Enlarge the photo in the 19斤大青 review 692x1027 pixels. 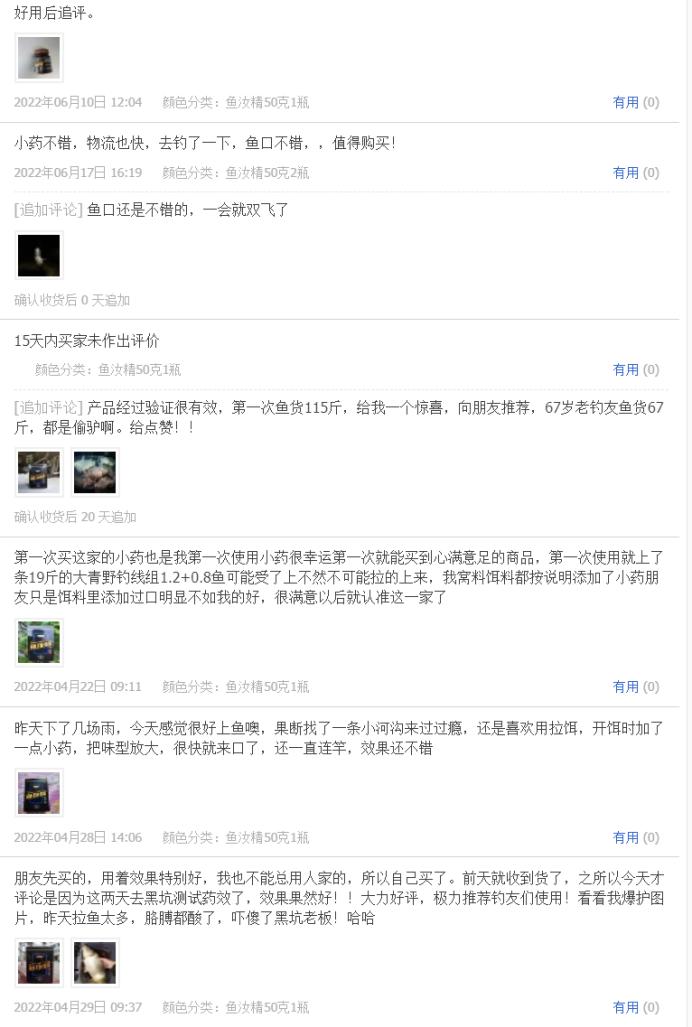coord(39,643)
